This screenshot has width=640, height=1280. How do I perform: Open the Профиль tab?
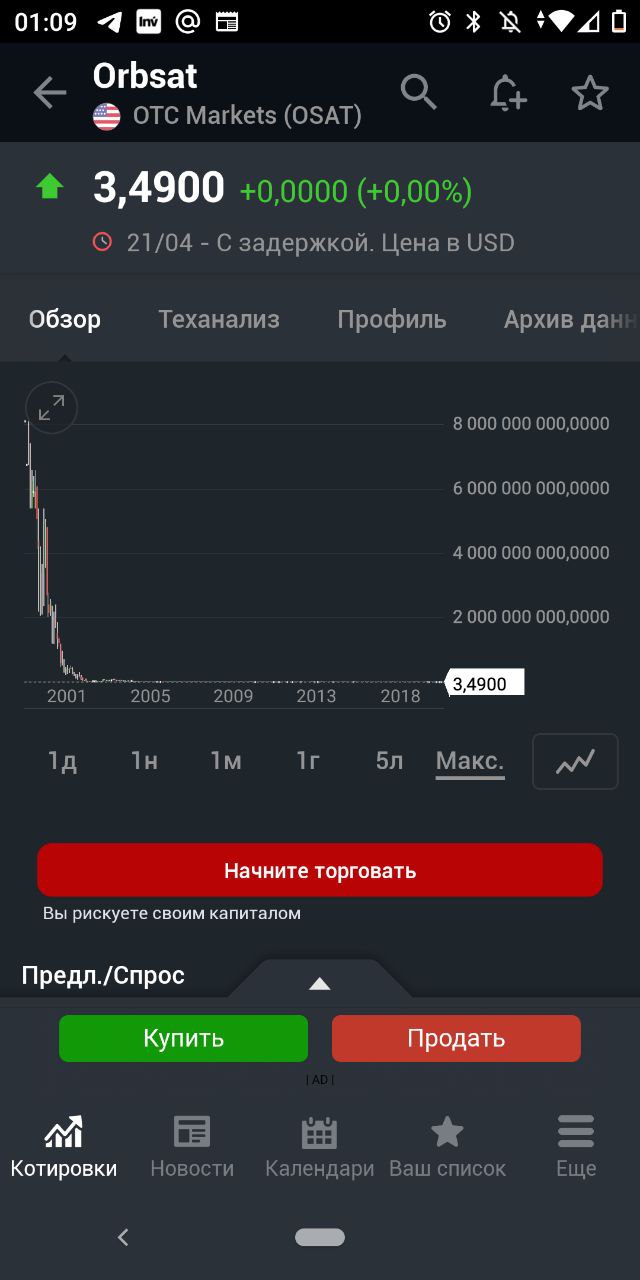[392, 320]
